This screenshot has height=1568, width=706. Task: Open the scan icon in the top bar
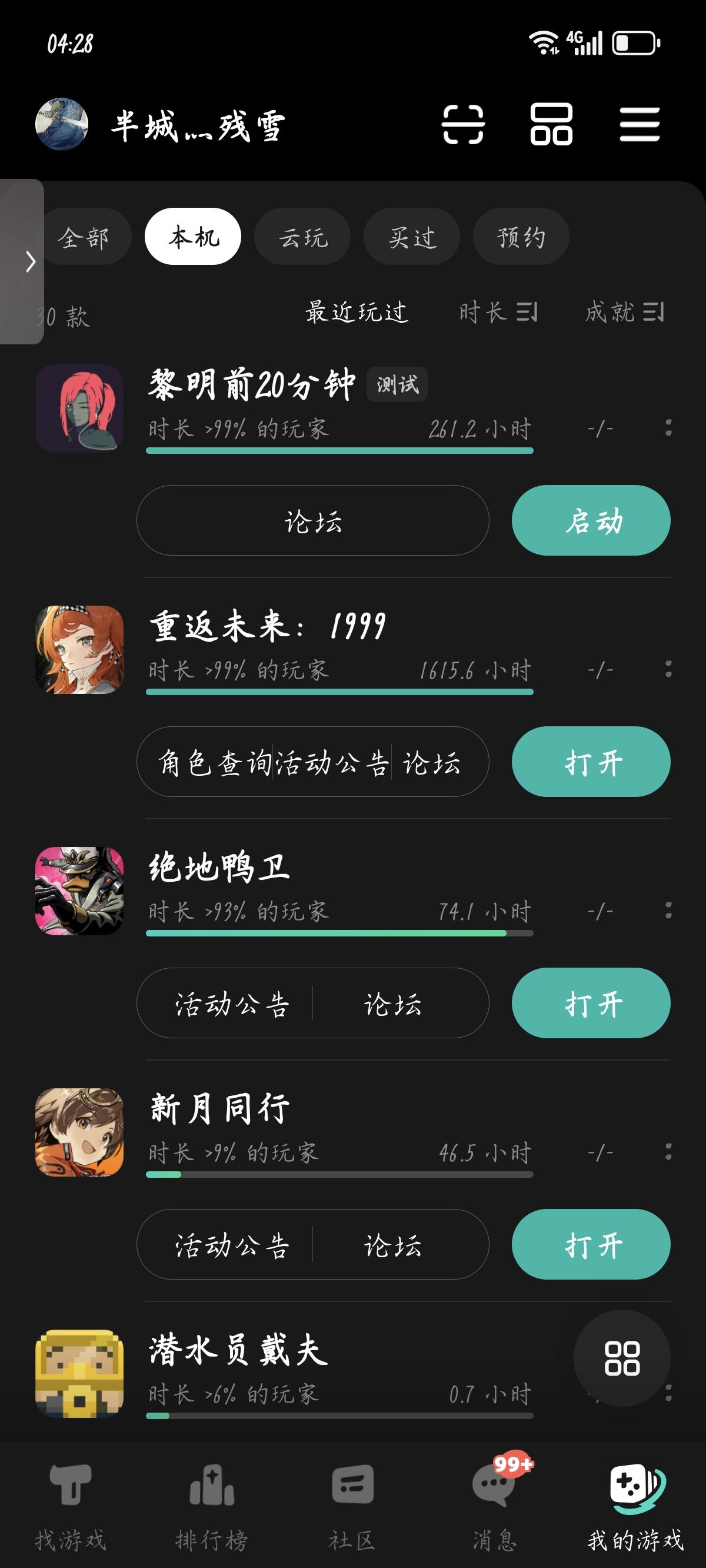tap(462, 124)
